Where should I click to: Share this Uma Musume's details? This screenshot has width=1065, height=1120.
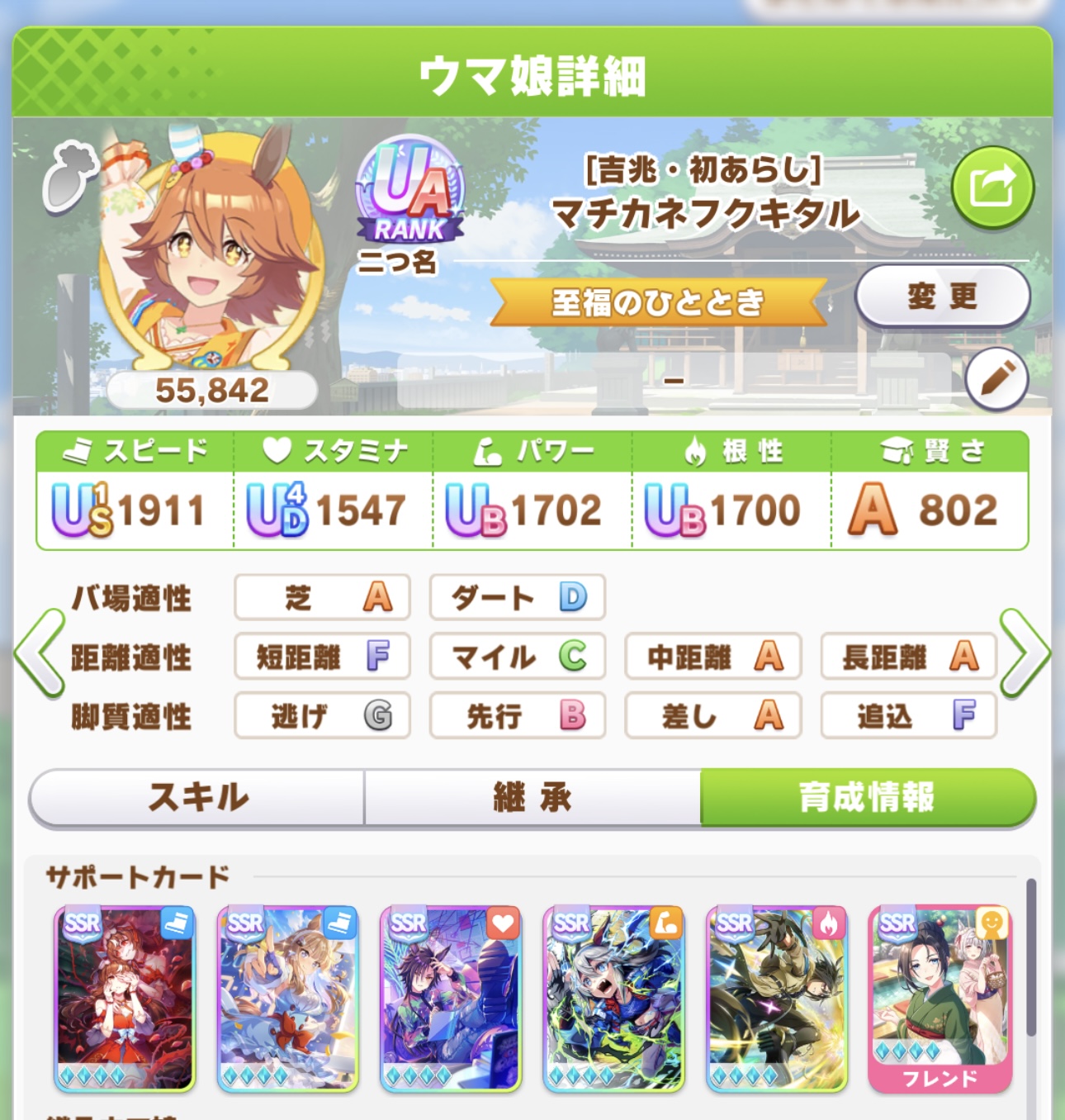pyautogui.click(x=992, y=187)
